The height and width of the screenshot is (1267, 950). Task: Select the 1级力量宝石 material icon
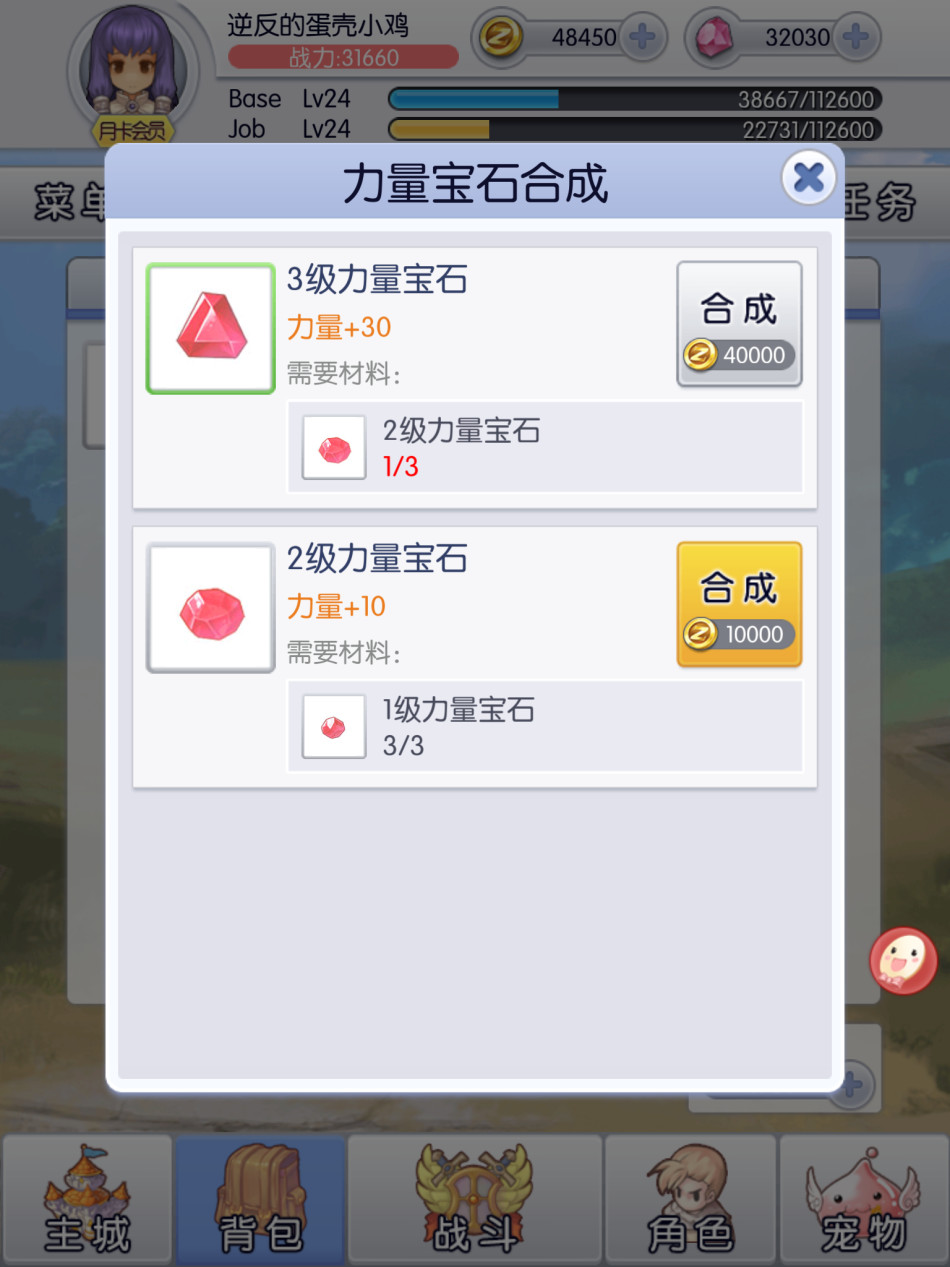pyautogui.click(x=334, y=727)
